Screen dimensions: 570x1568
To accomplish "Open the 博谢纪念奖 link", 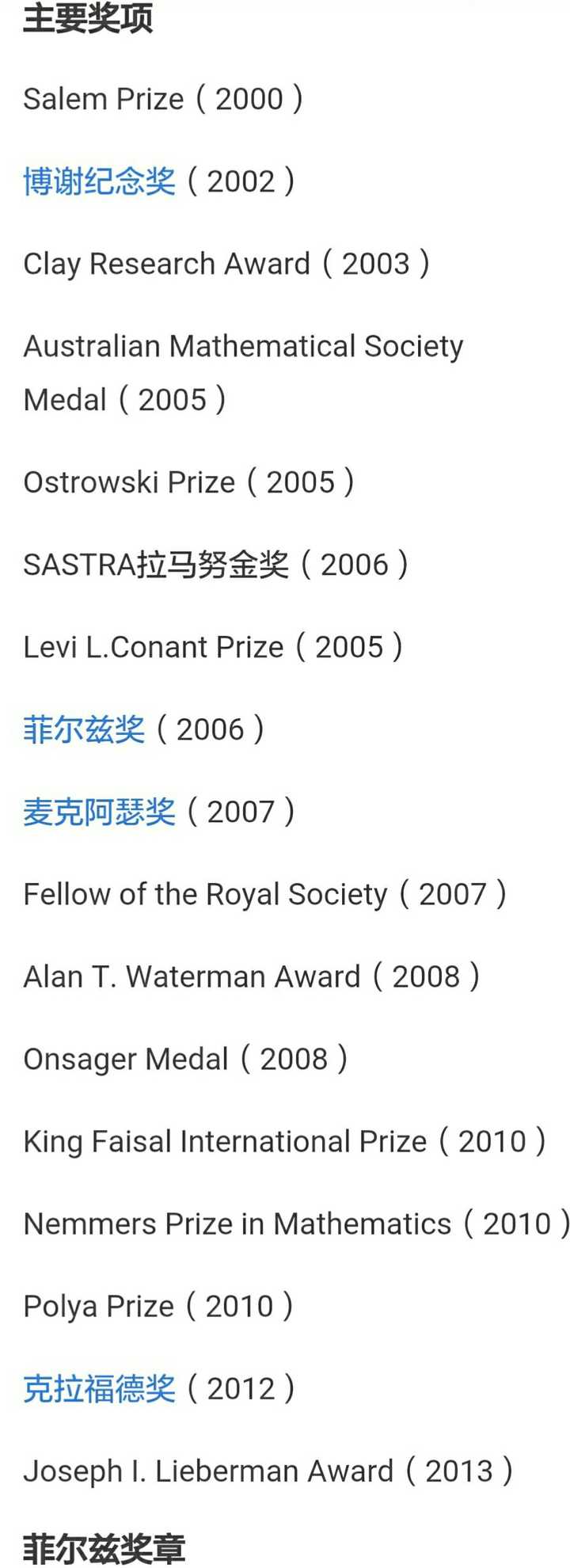I will pyautogui.click(x=99, y=181).
